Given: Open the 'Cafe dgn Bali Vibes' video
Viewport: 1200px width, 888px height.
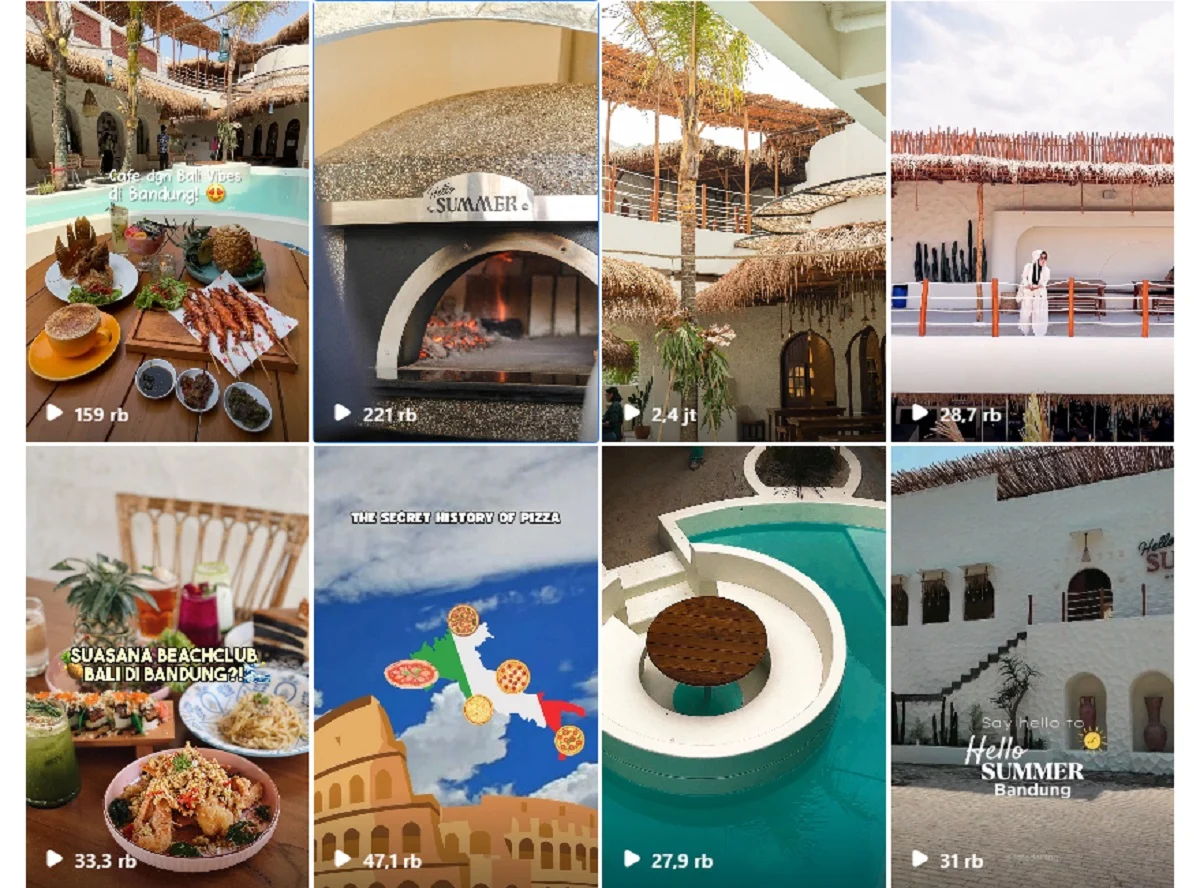Looking at the screenshot, I should pos(167,221).
